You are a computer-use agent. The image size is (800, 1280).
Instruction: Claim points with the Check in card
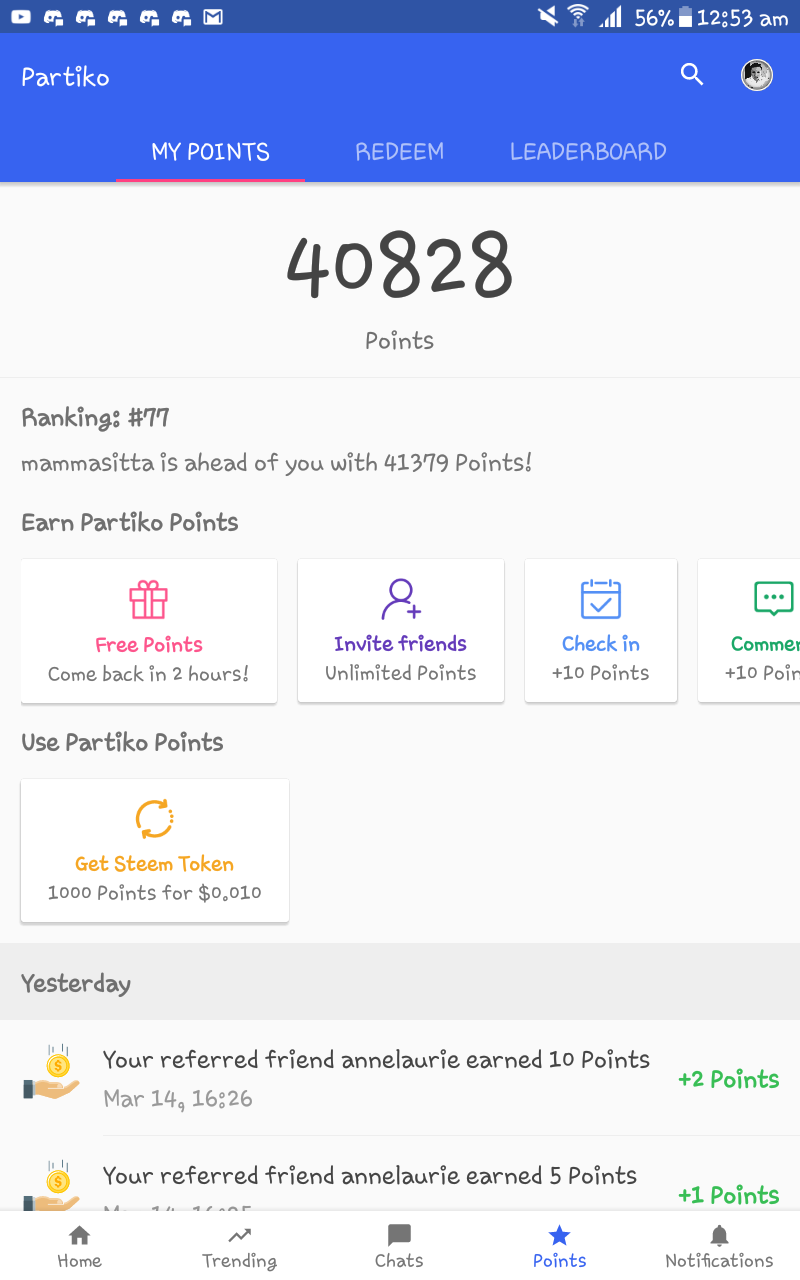click(x=600, y=630)
